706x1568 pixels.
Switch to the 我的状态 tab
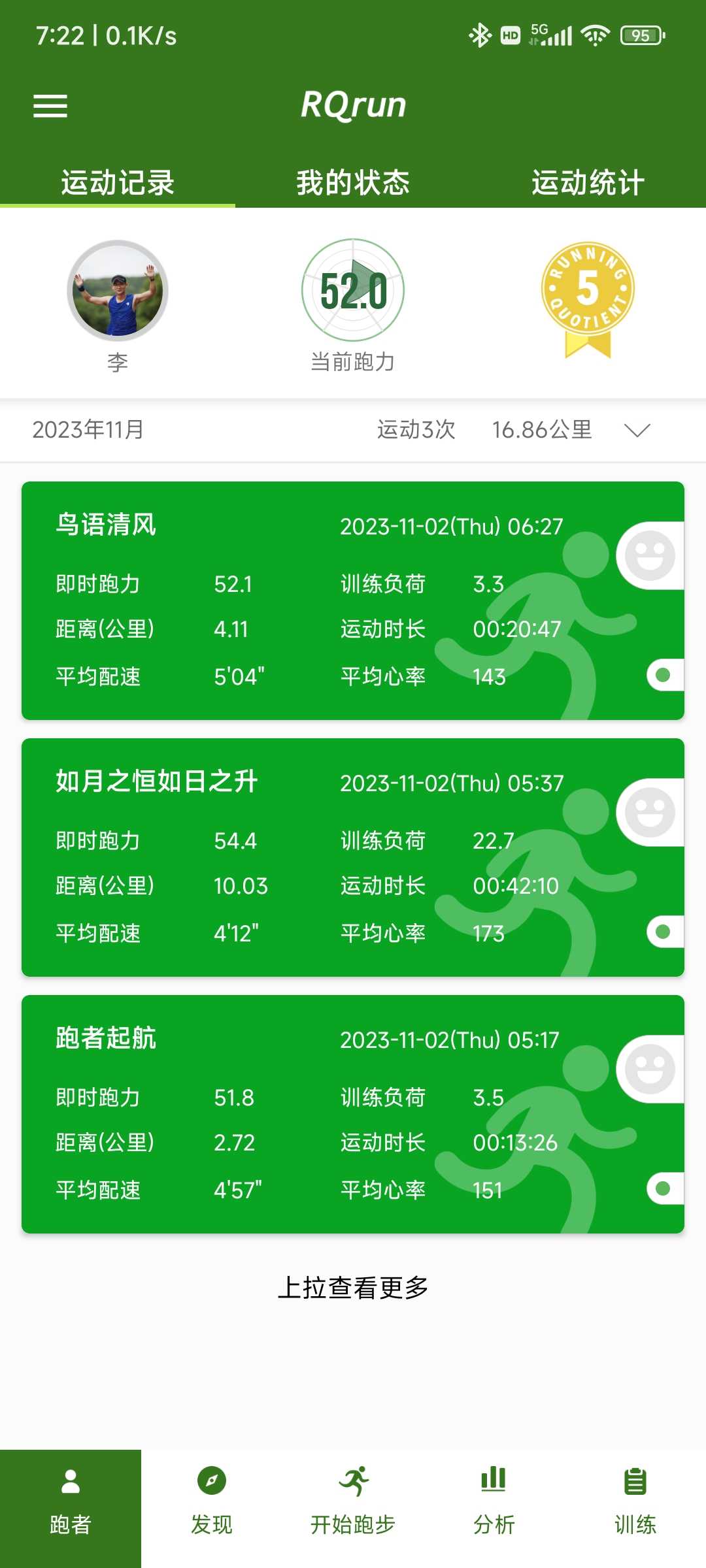[353, 182]
